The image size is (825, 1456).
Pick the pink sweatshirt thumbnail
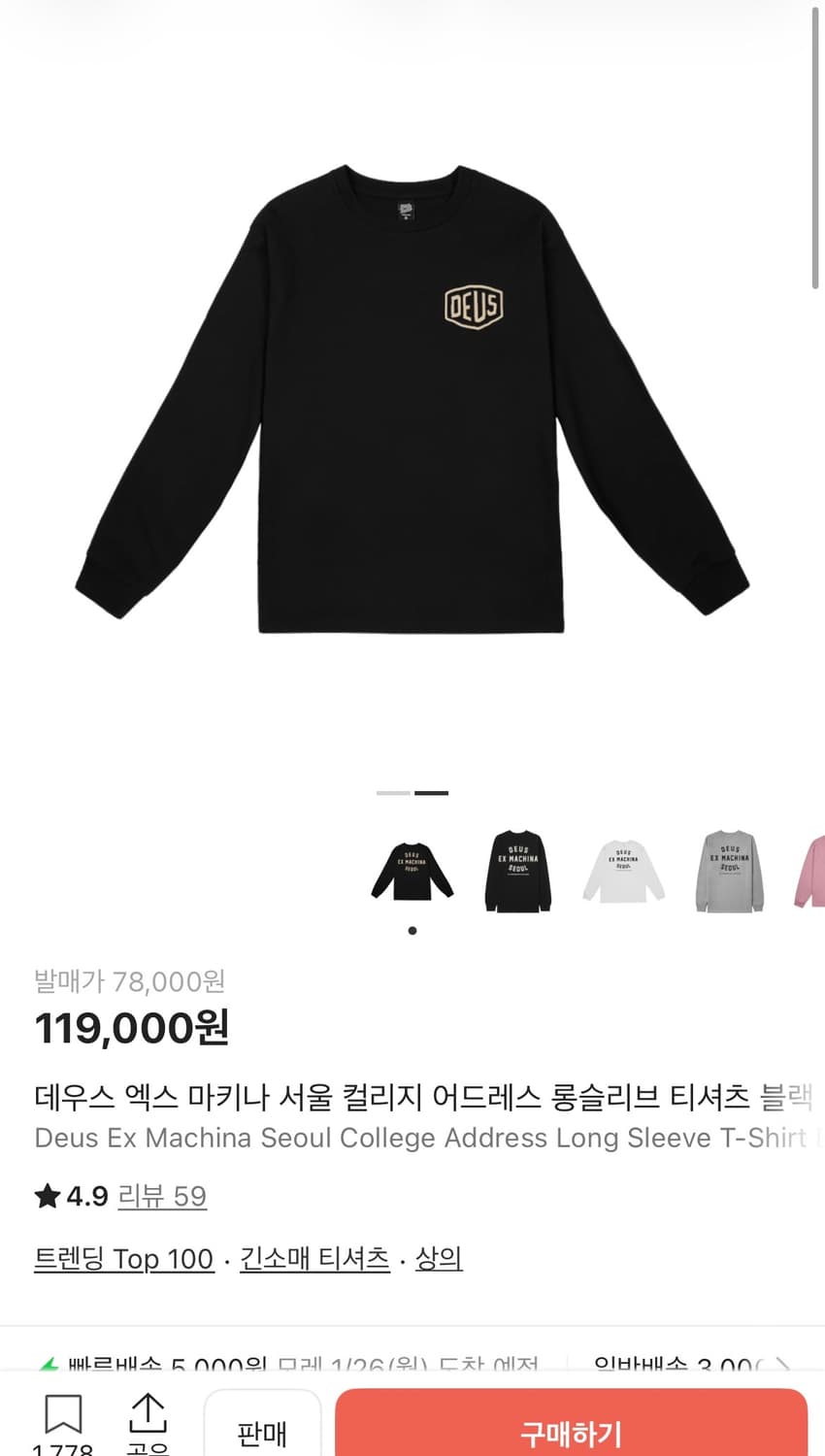tap(811, 871)
